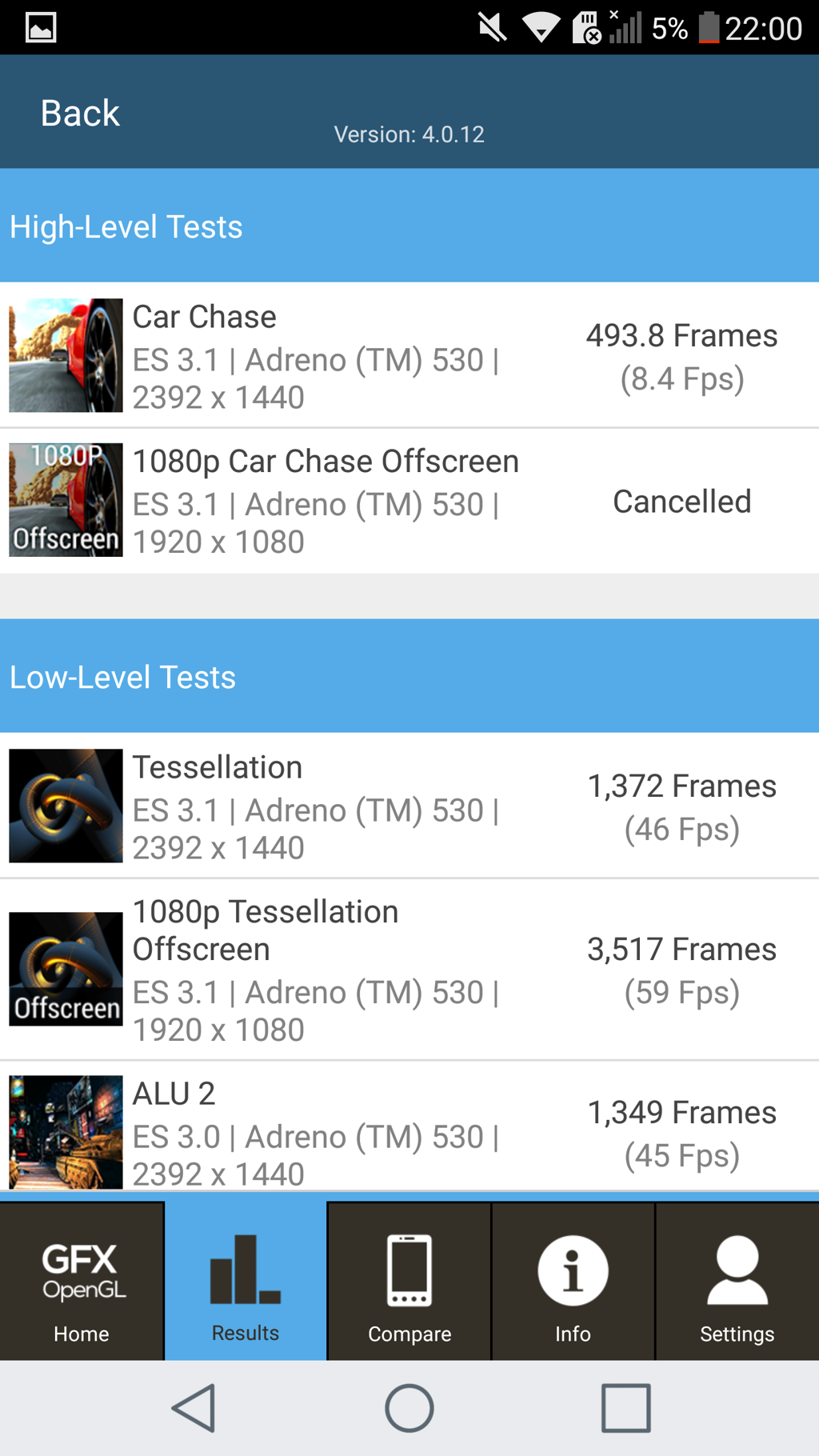This screenshot has height=1456, width=819.
Task: Open the 1080p Car Chase Offscreen result
Action: pos(409,501)
